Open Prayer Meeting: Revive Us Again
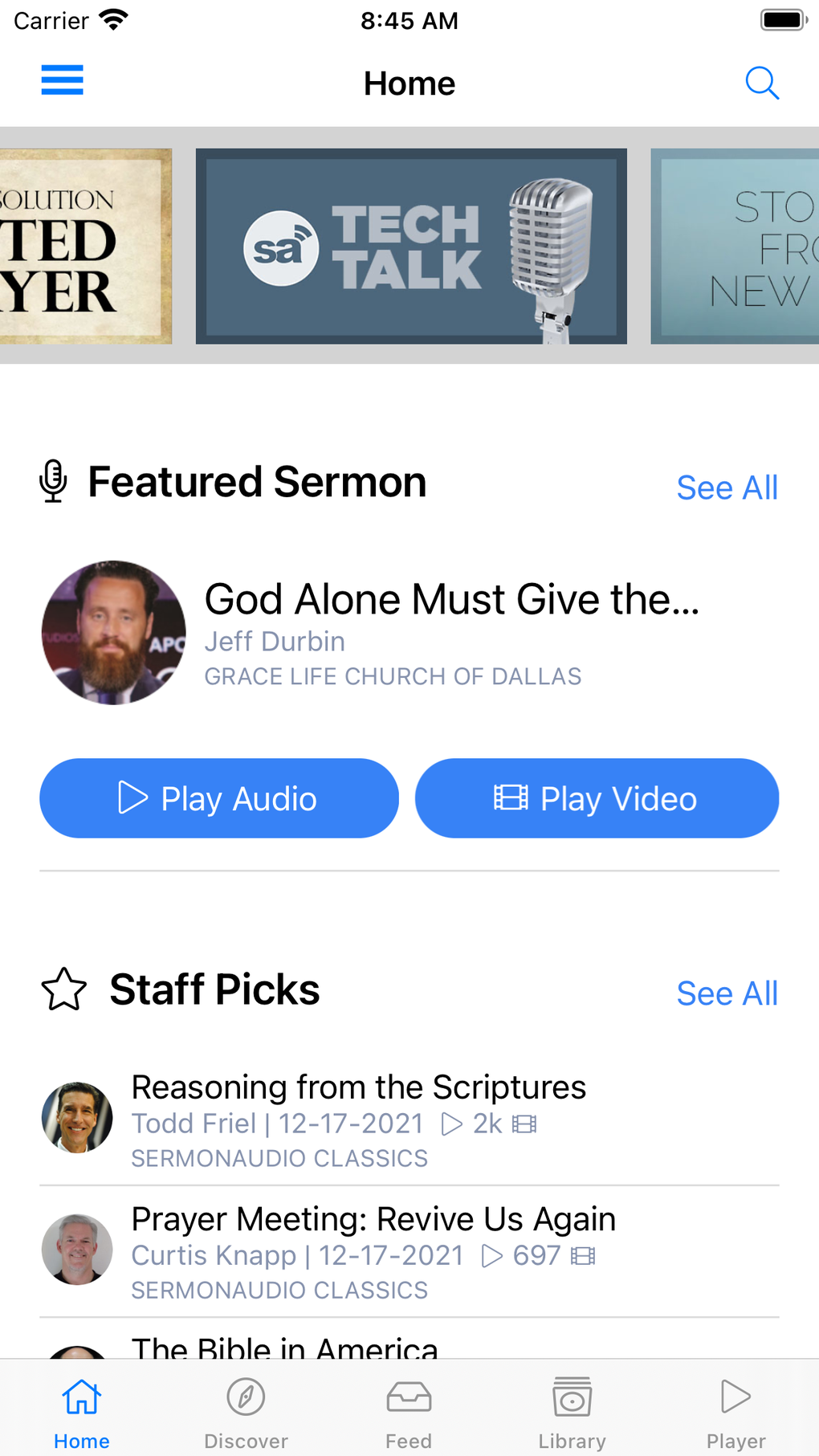This screenshot has height=1456, width=819. click(373, 1219)
